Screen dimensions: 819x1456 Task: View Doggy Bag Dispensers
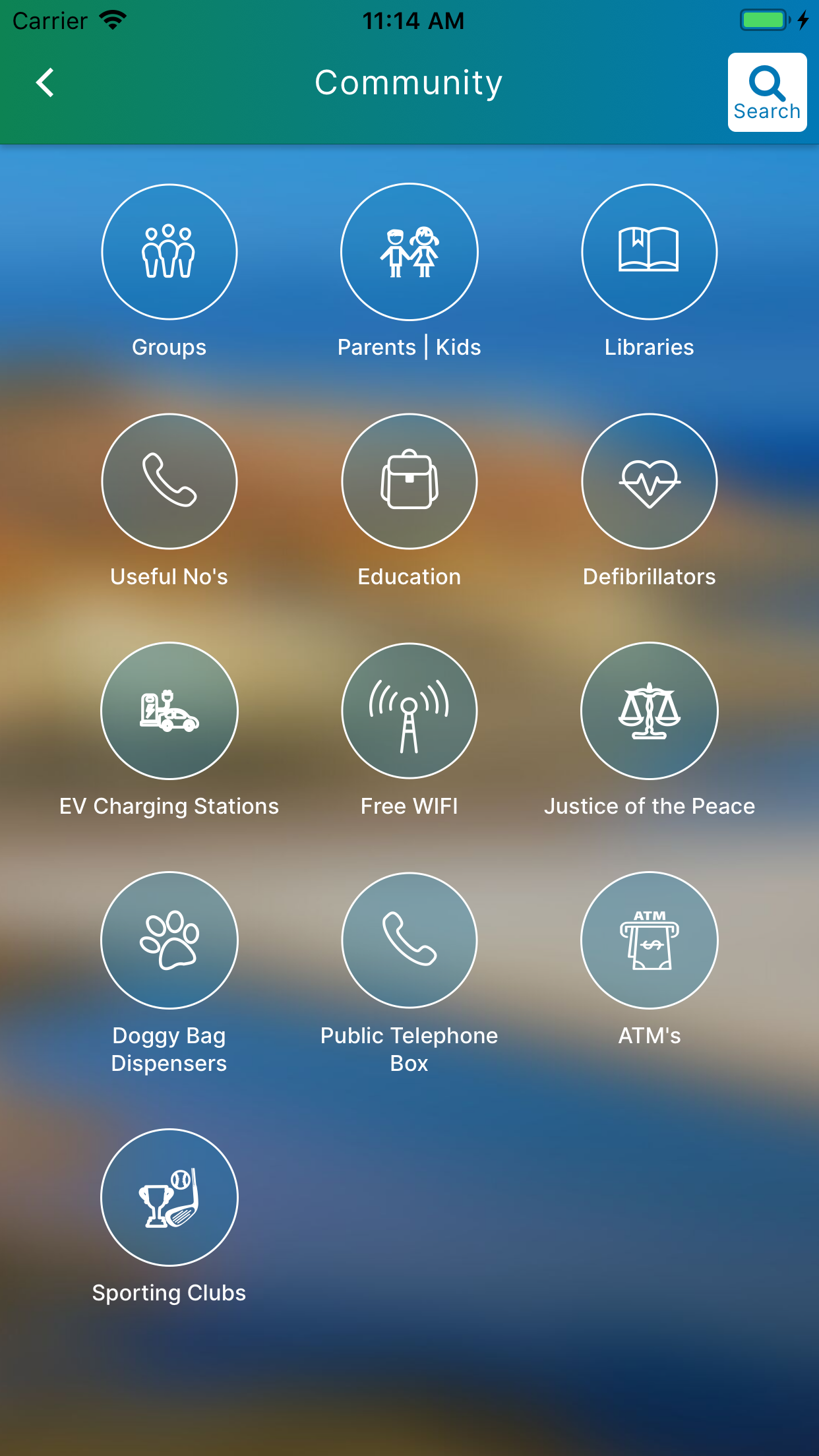click(169, 940)
